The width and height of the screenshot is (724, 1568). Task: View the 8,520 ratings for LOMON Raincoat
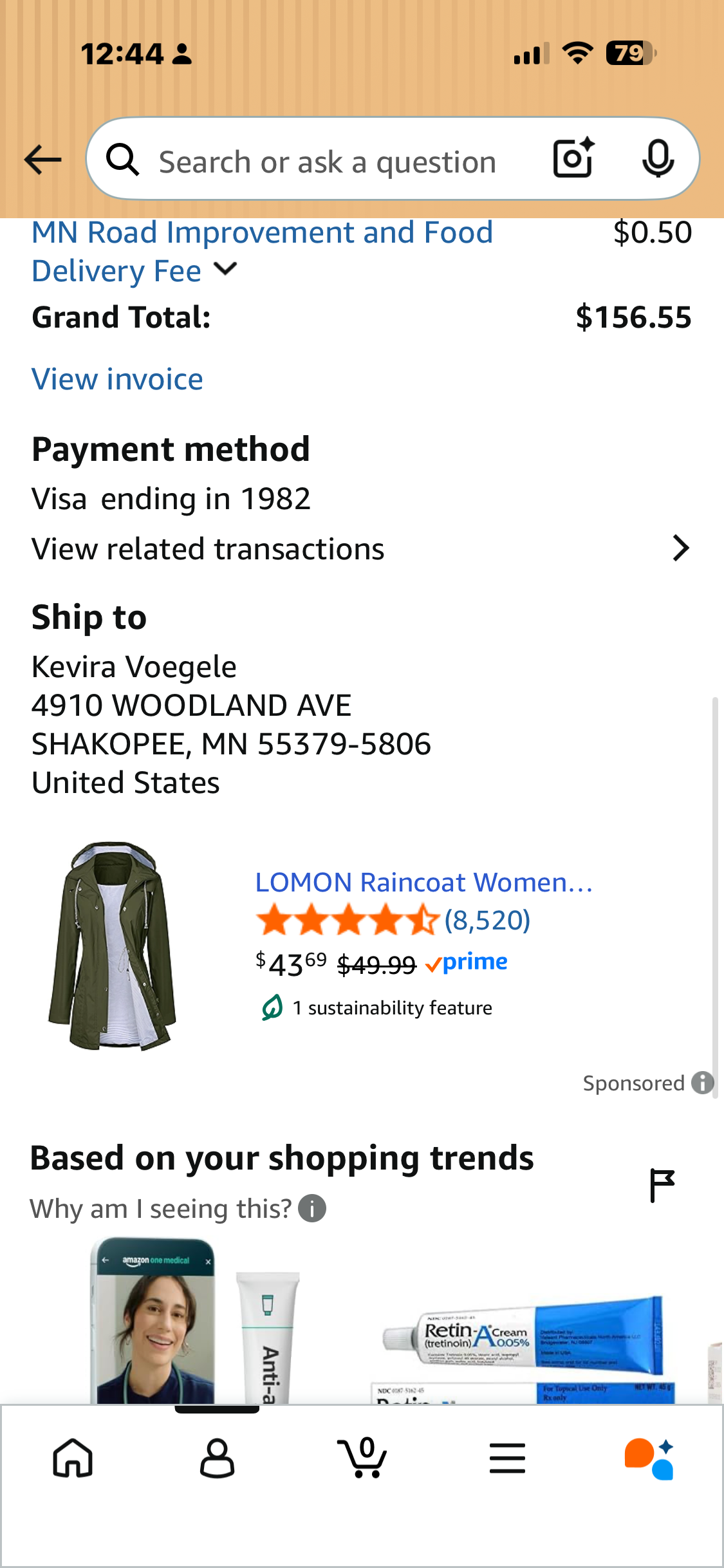(x=487, y=920)
